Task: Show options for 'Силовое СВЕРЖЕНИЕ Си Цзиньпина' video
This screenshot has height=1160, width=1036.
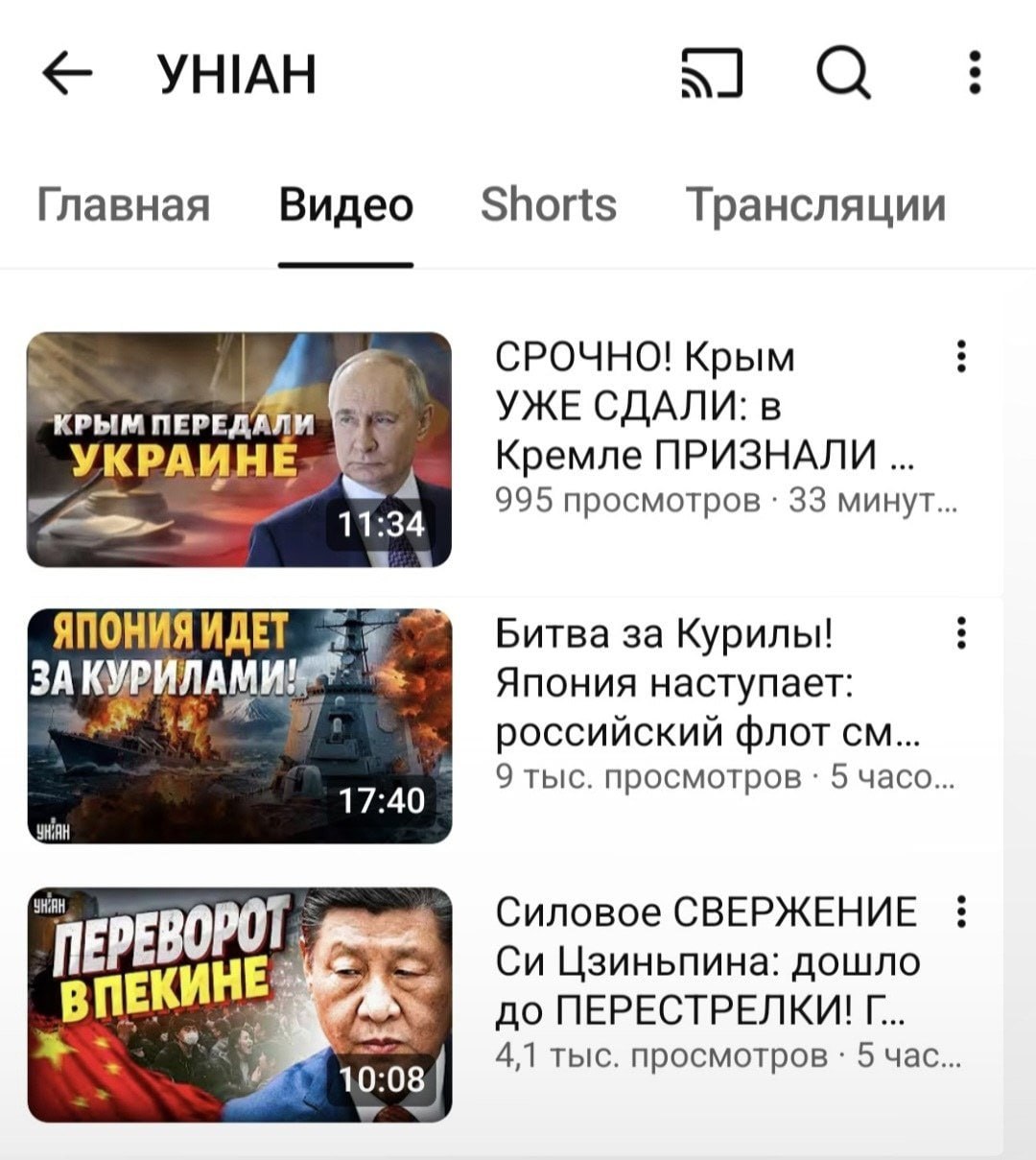Action: pyautogui.click(x=961, y=911)
